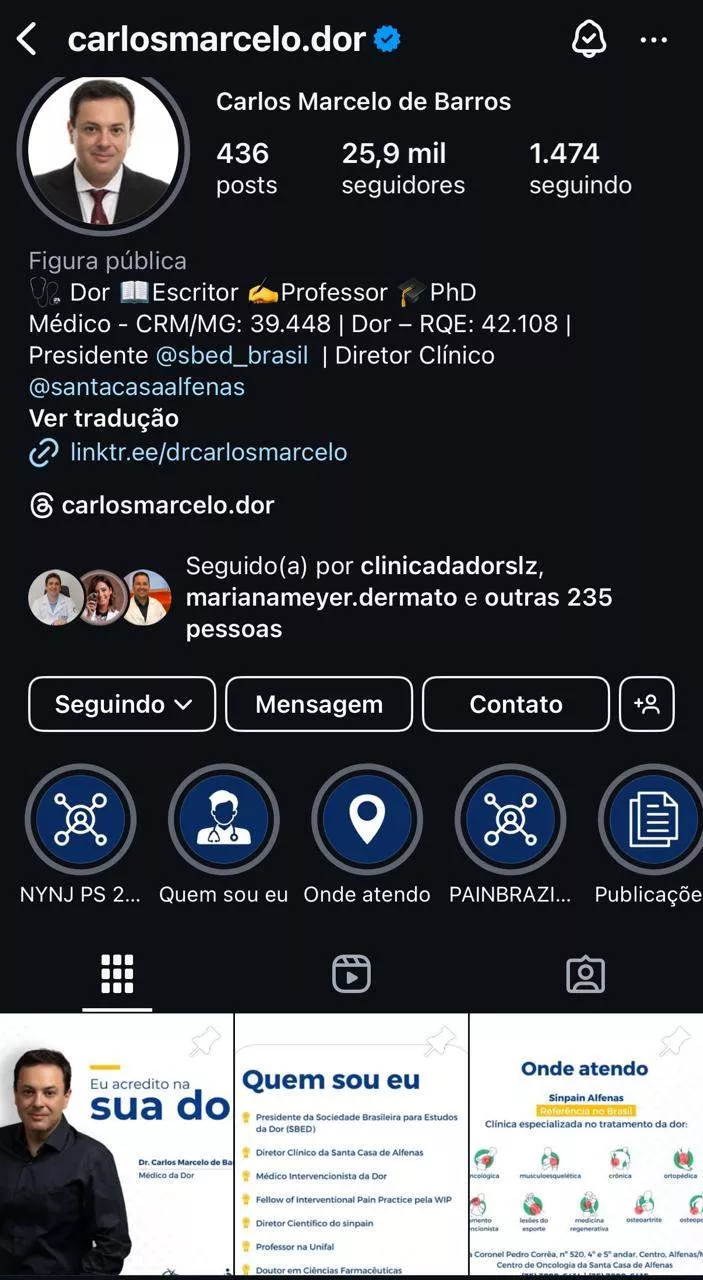Open the linktr.ee/drcarlosmarcelo link
Screen dimensions: 703x1280
pos(208,452)
